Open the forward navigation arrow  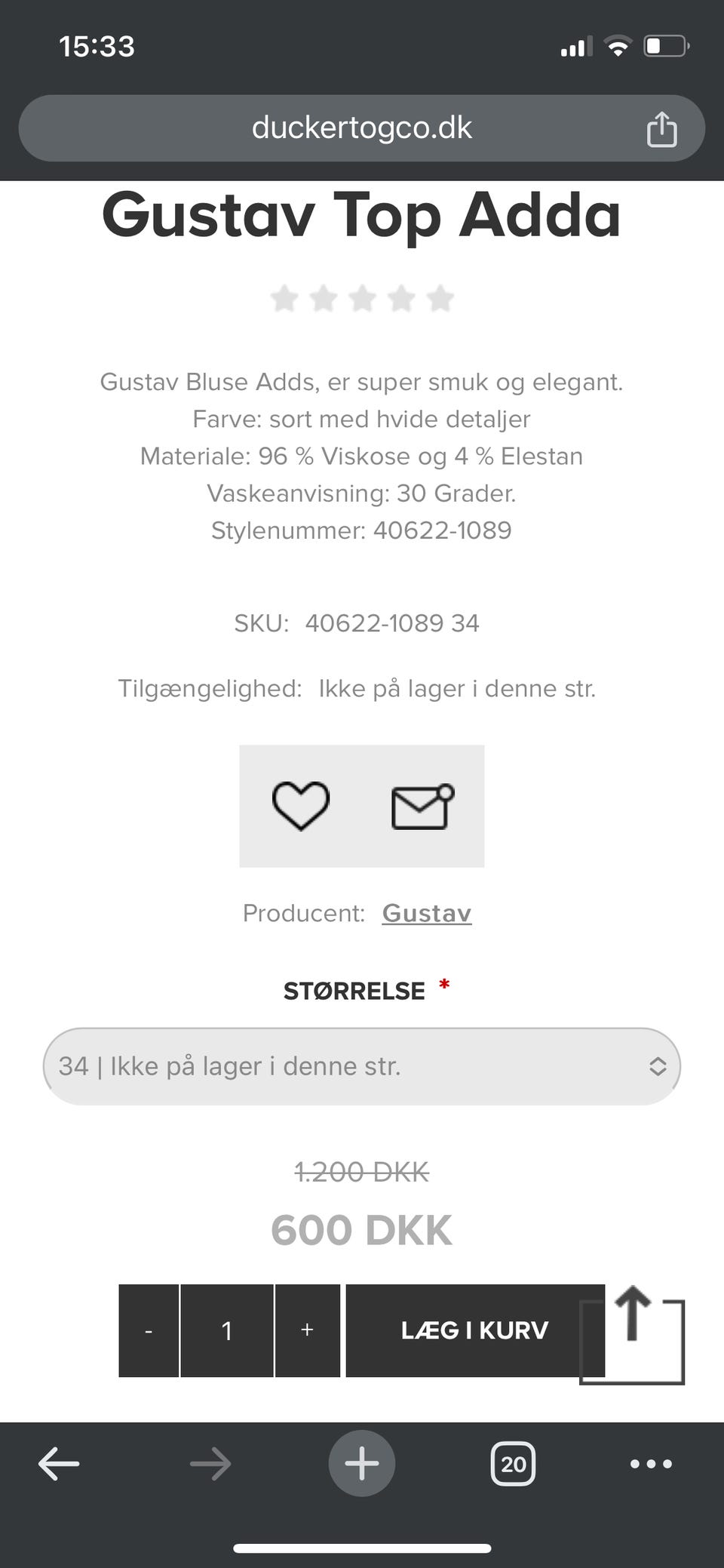[210, 1462]
